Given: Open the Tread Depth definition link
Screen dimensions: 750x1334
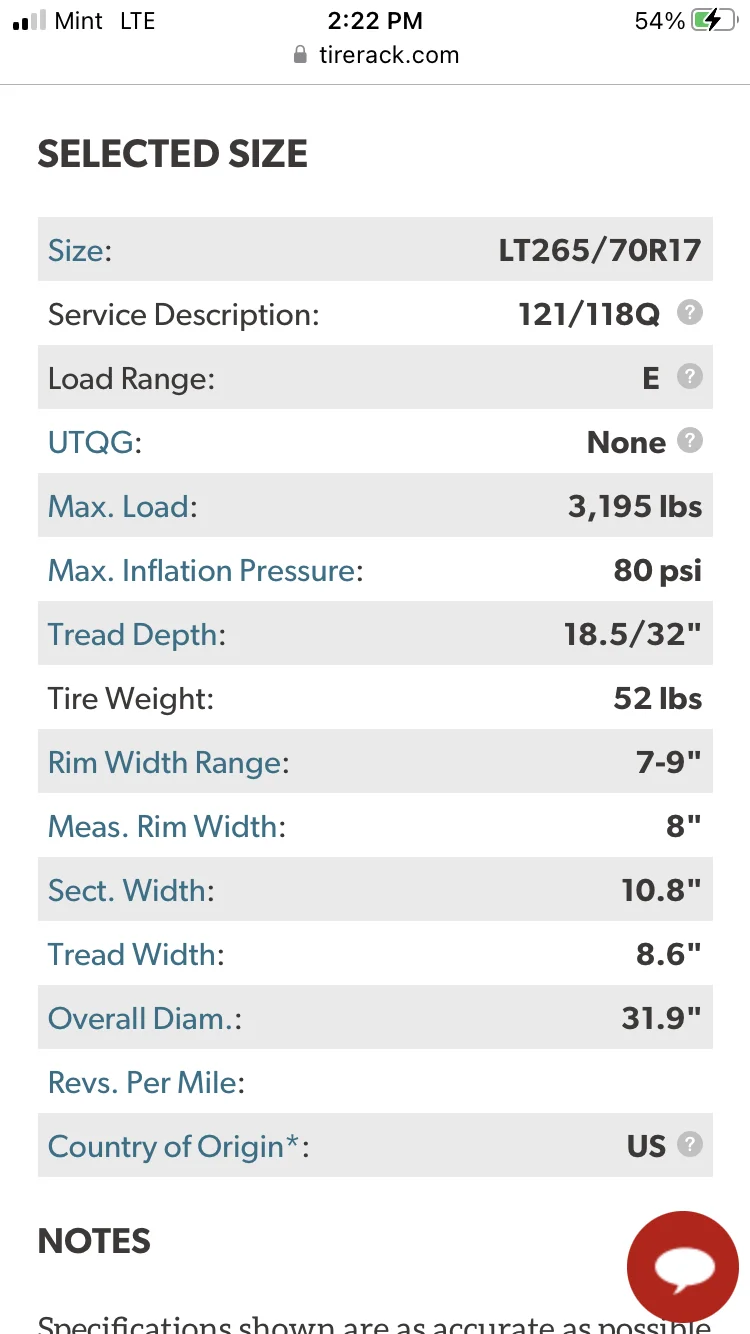Looking at the screenshot, I should [132, 634].
